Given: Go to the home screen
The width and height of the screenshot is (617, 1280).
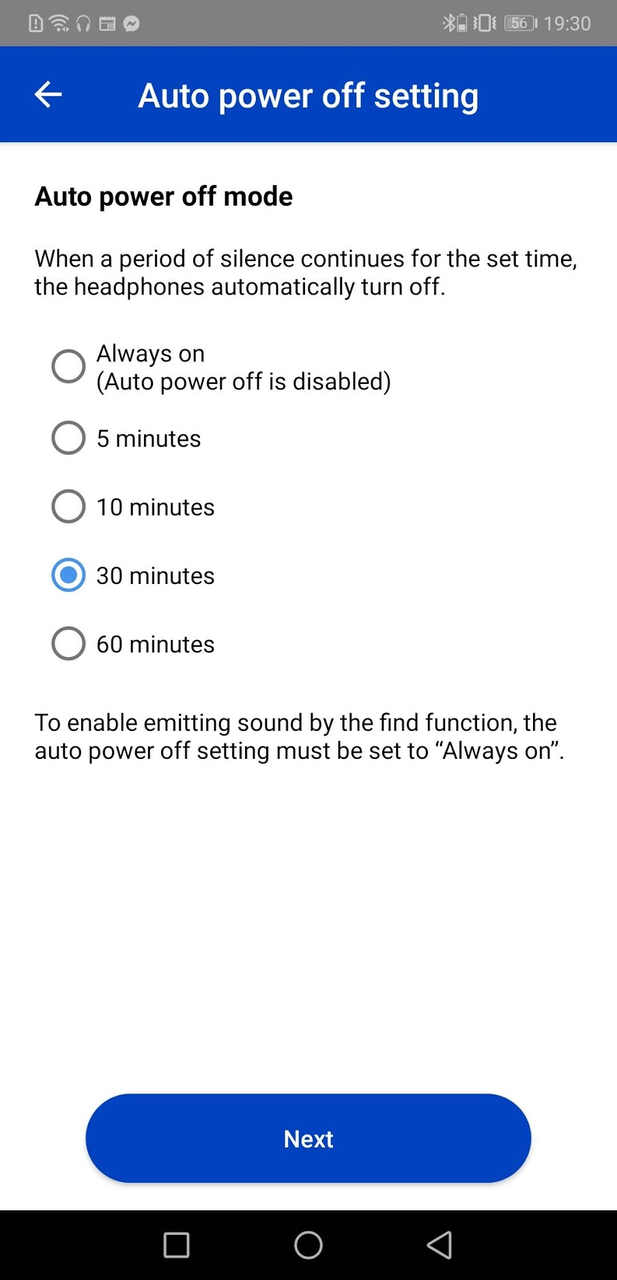Looking at the screenshot, I should (x=308, y=1245).
